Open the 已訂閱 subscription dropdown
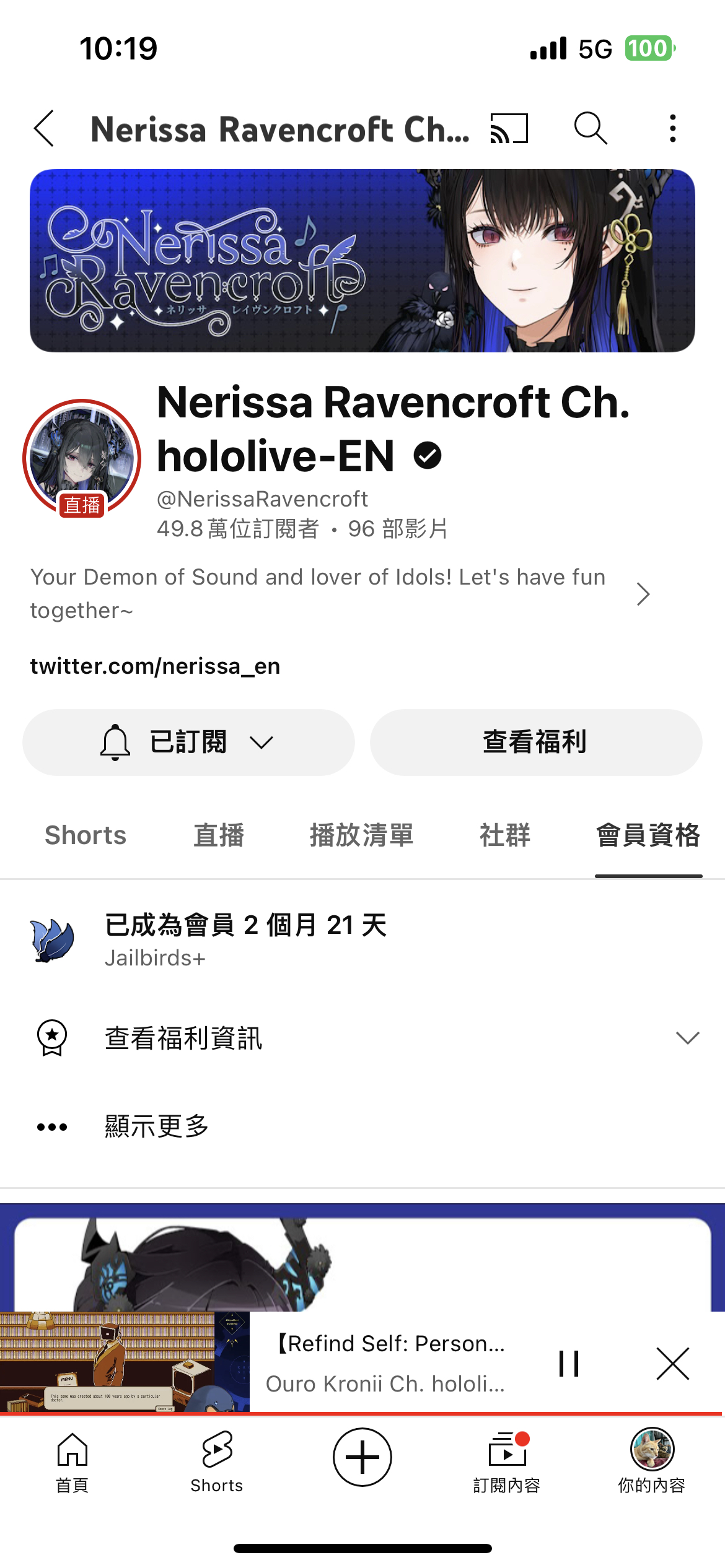The height and width of the screenshot is (1568, 725). [188, 742]
